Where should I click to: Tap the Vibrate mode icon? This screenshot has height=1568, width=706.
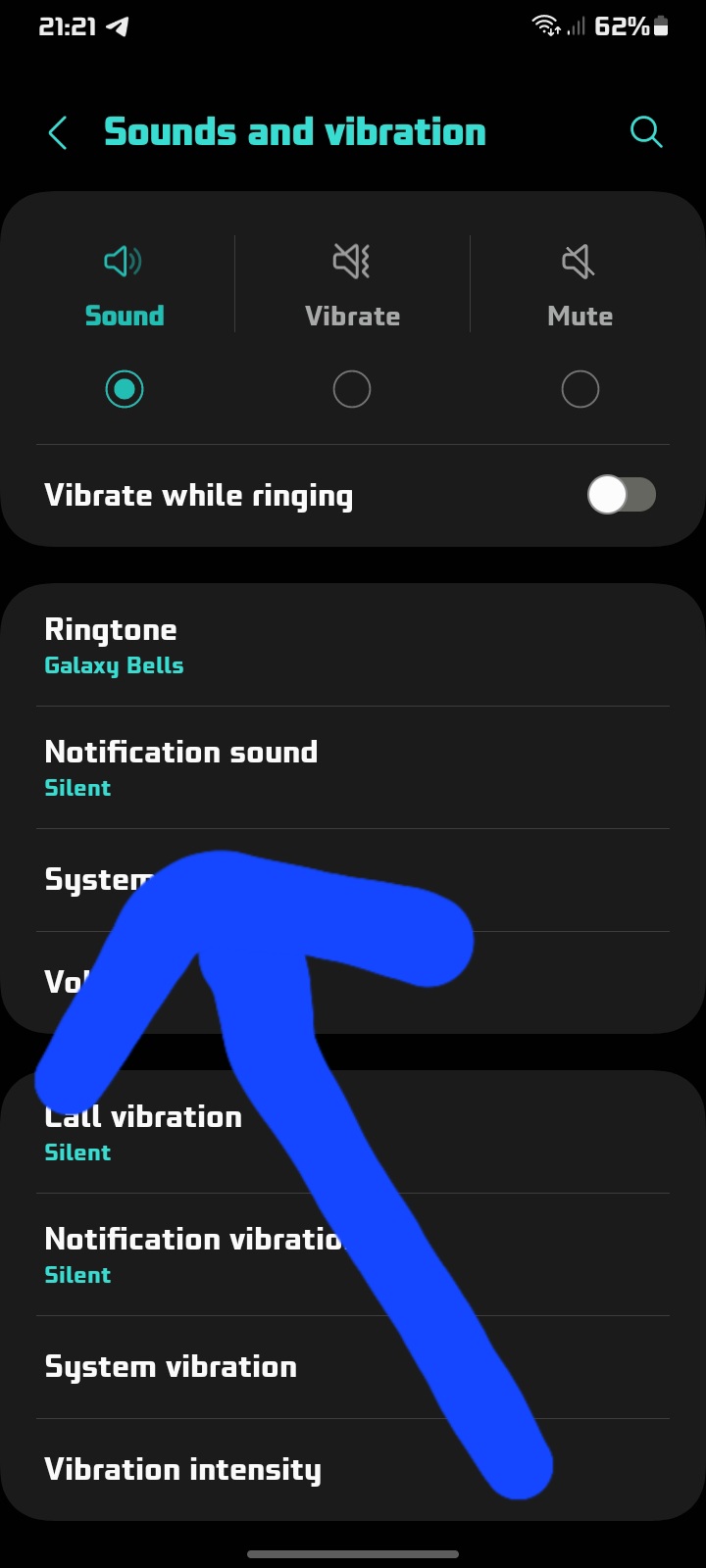(x=352, y=261)
